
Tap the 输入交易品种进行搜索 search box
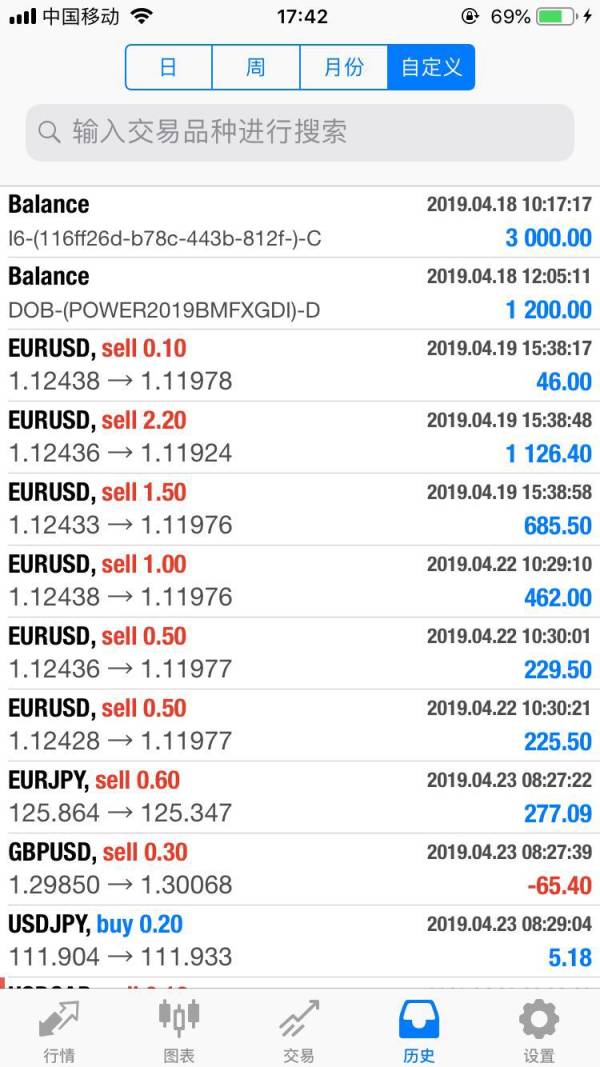(x=300, y=132)
